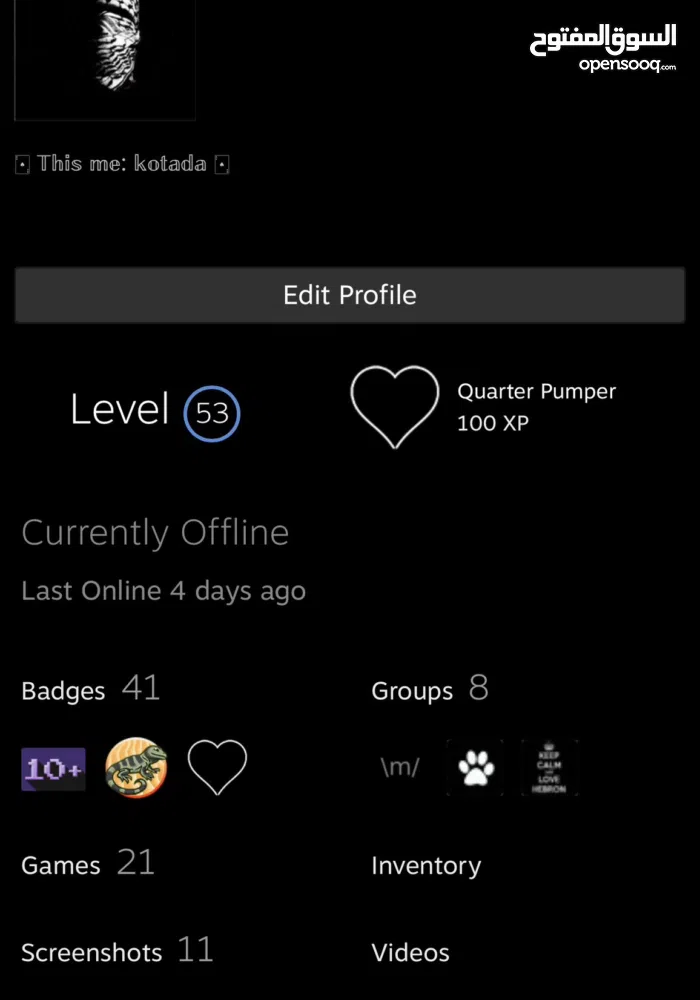The height and width of the screenshot is (1000, 700).
Task: View the Games list
Action: 88,864
